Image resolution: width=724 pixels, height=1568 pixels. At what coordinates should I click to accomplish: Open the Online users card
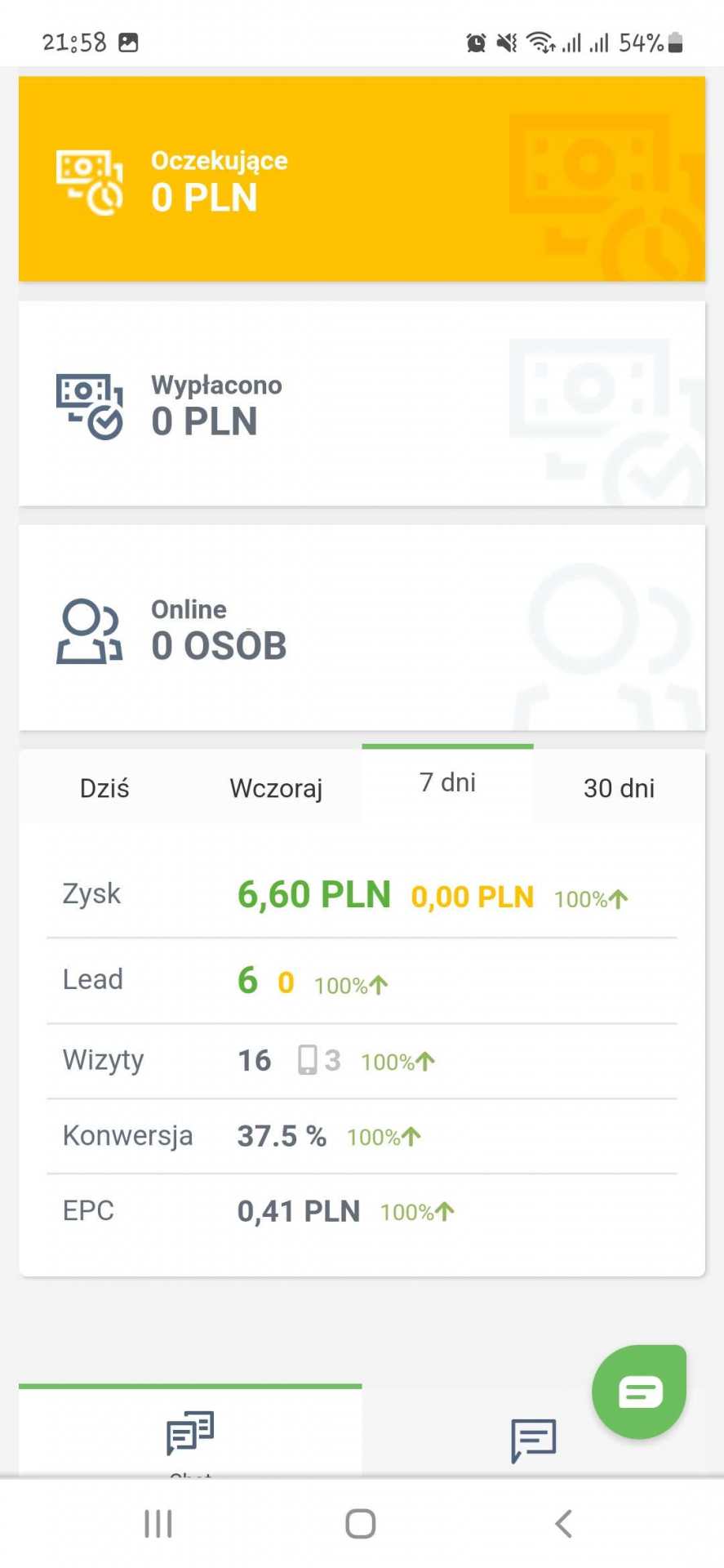362,627
